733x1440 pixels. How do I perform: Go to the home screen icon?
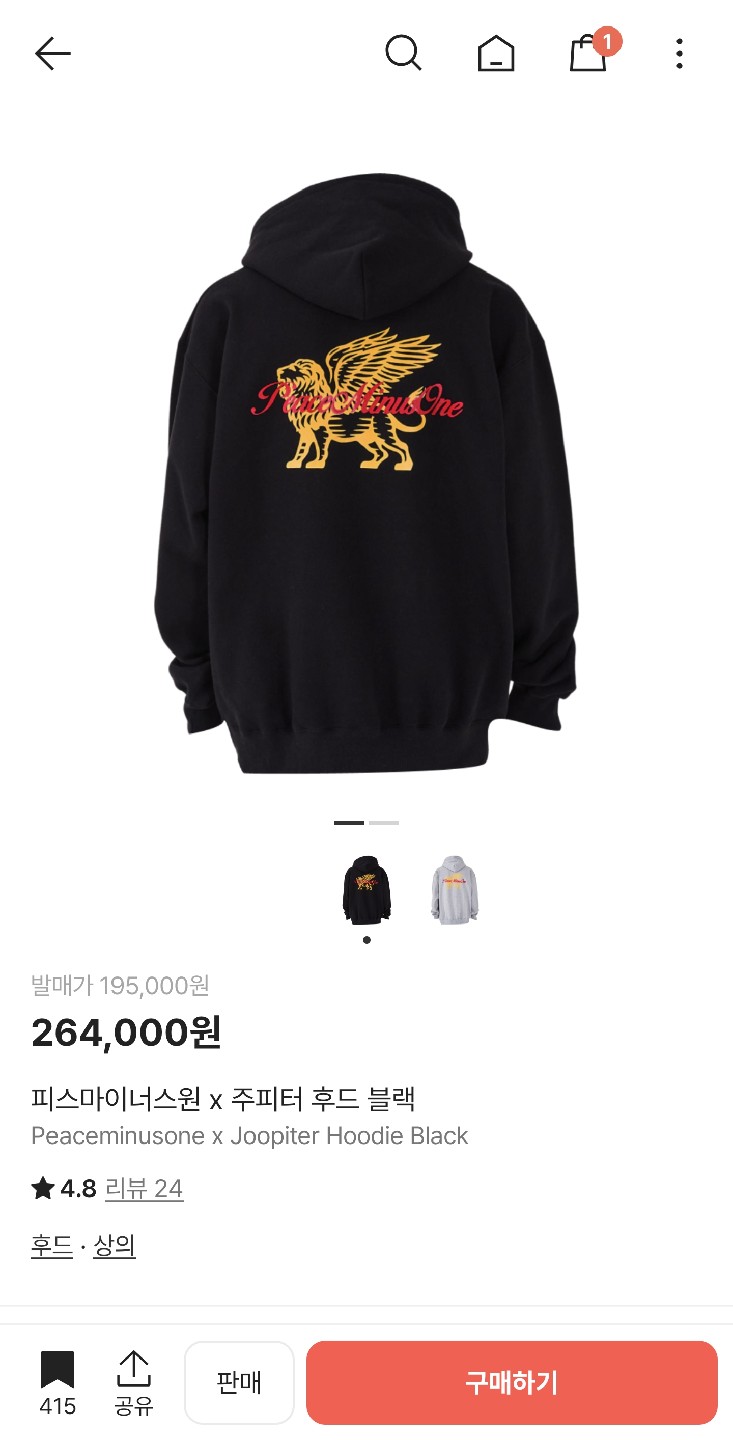(496, 53)
